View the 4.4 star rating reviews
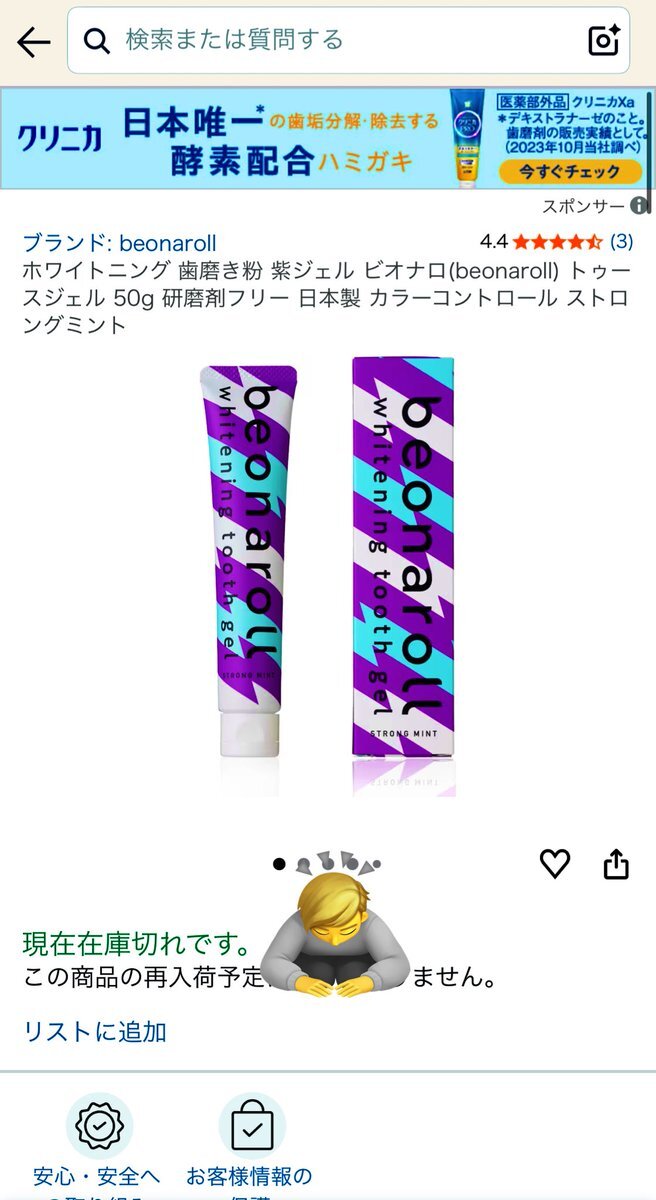 click(x=555, y=242)
